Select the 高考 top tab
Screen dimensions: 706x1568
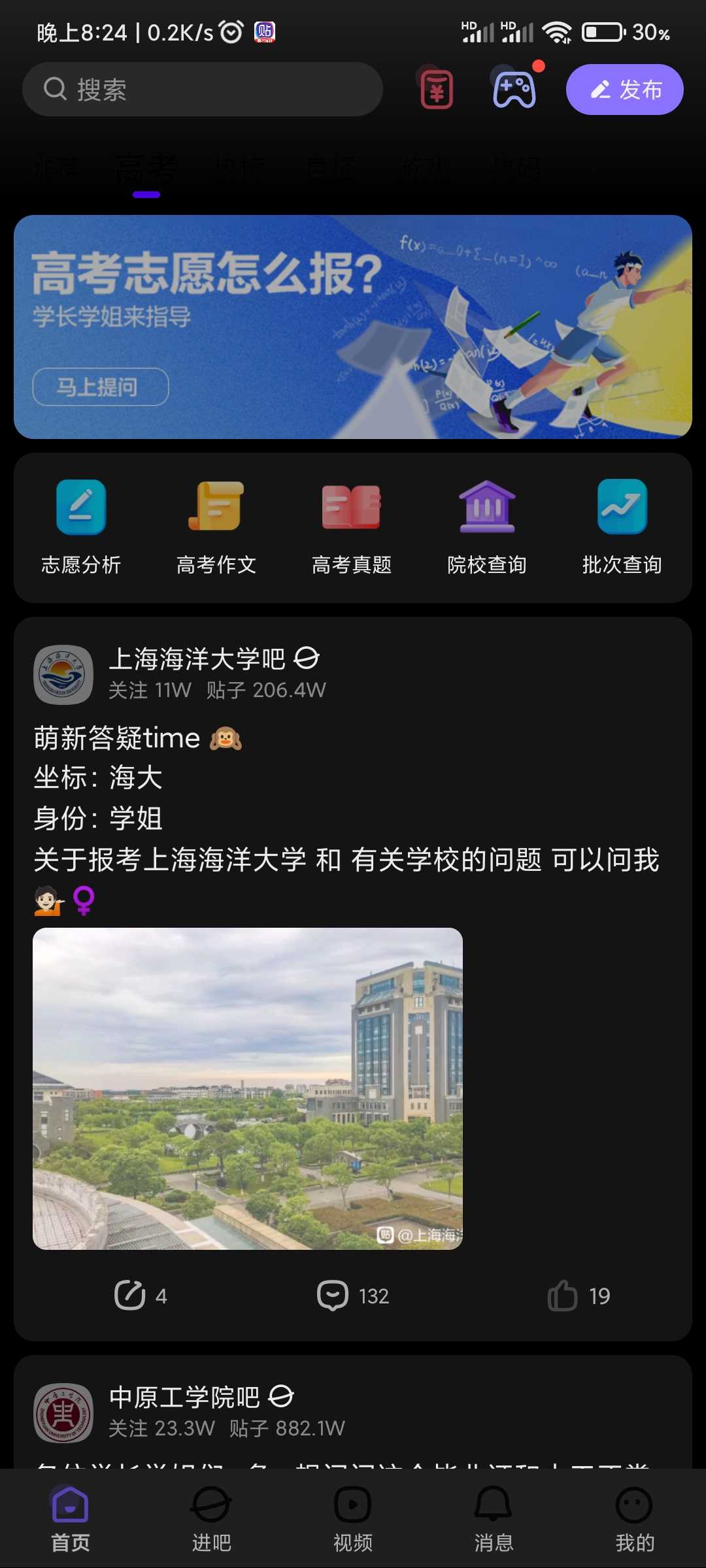click(146, 169)
